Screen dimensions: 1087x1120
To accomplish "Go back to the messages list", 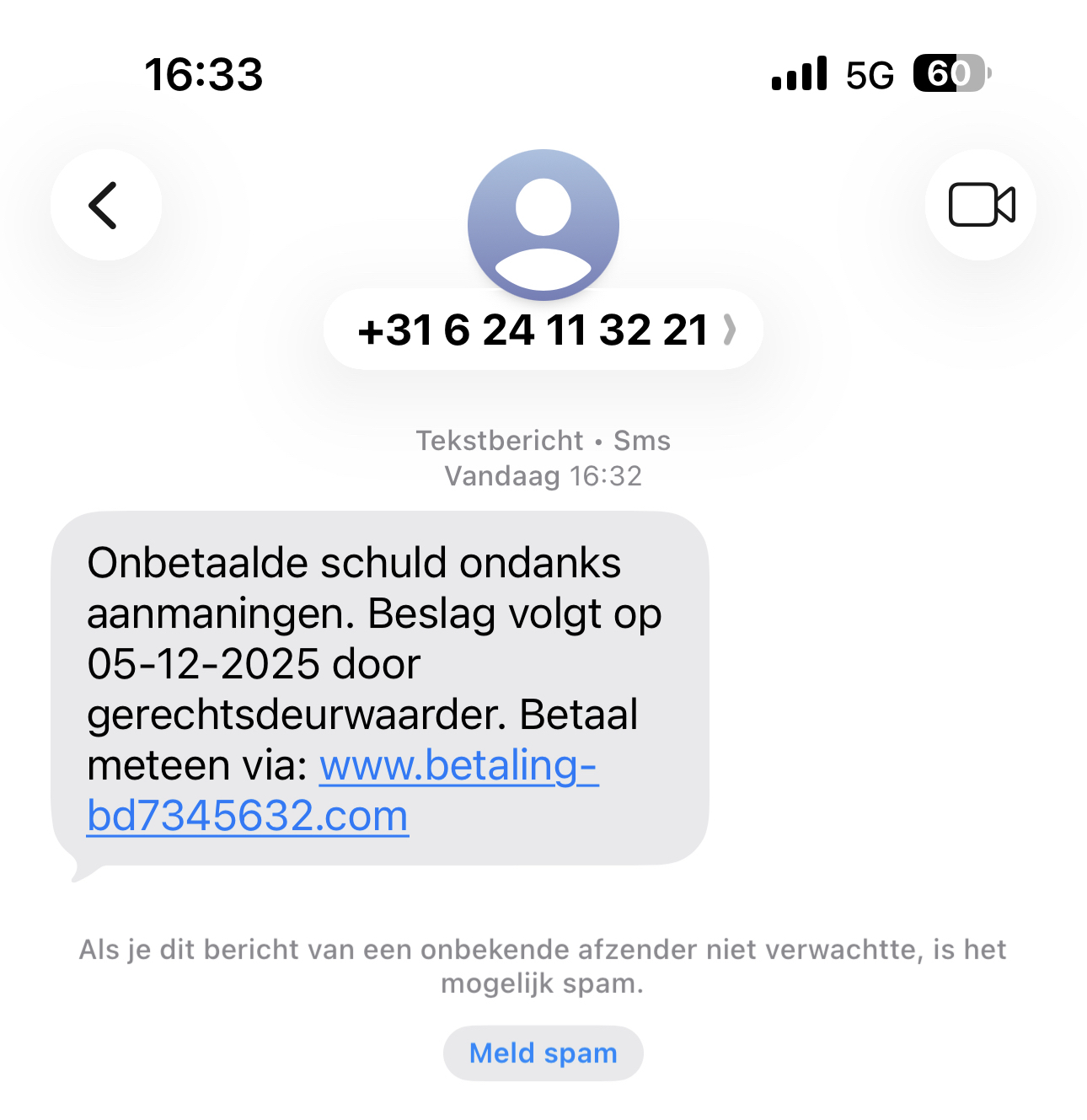I will [105, 205].
